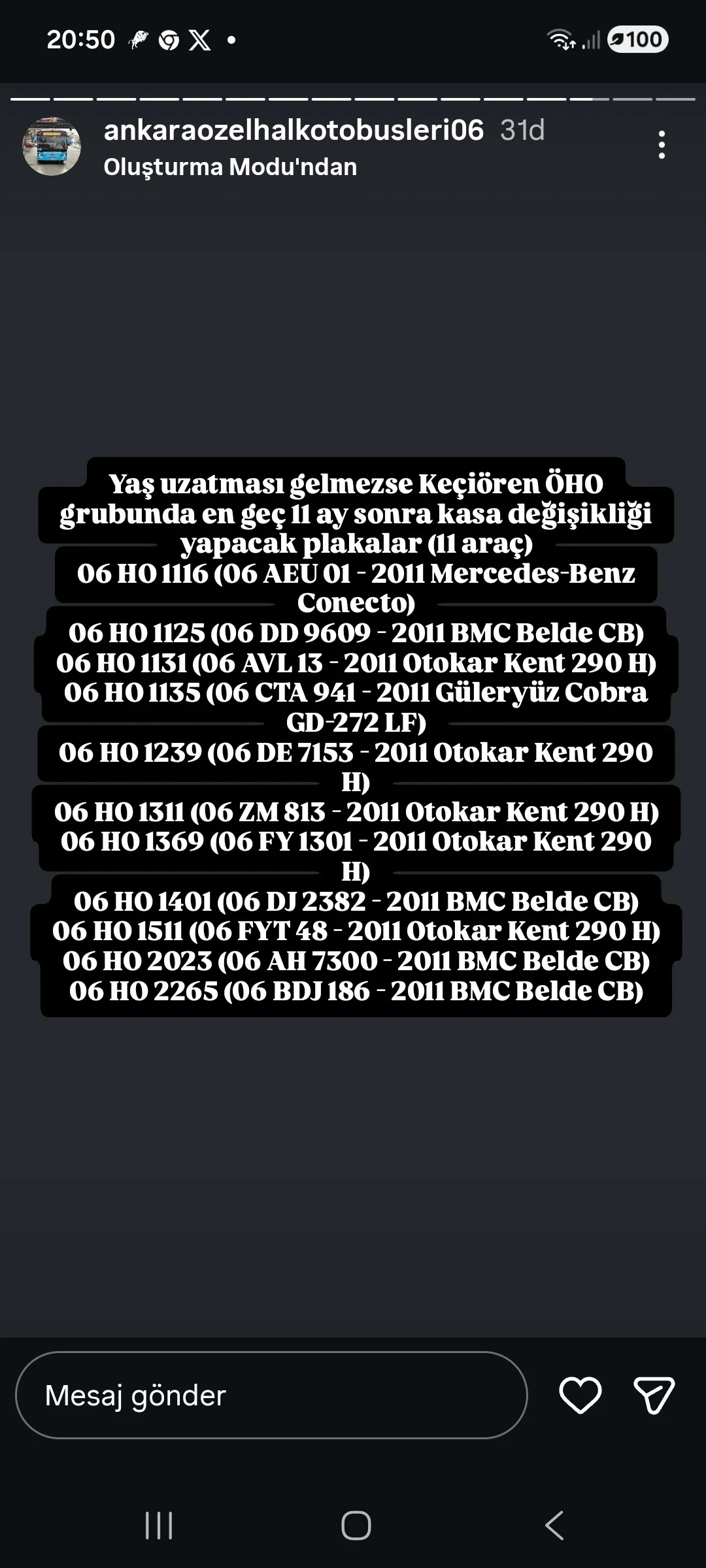Open the share arrow to send story
The width and height of the screenshot is (706, 1568).
tap(654, 1396)
